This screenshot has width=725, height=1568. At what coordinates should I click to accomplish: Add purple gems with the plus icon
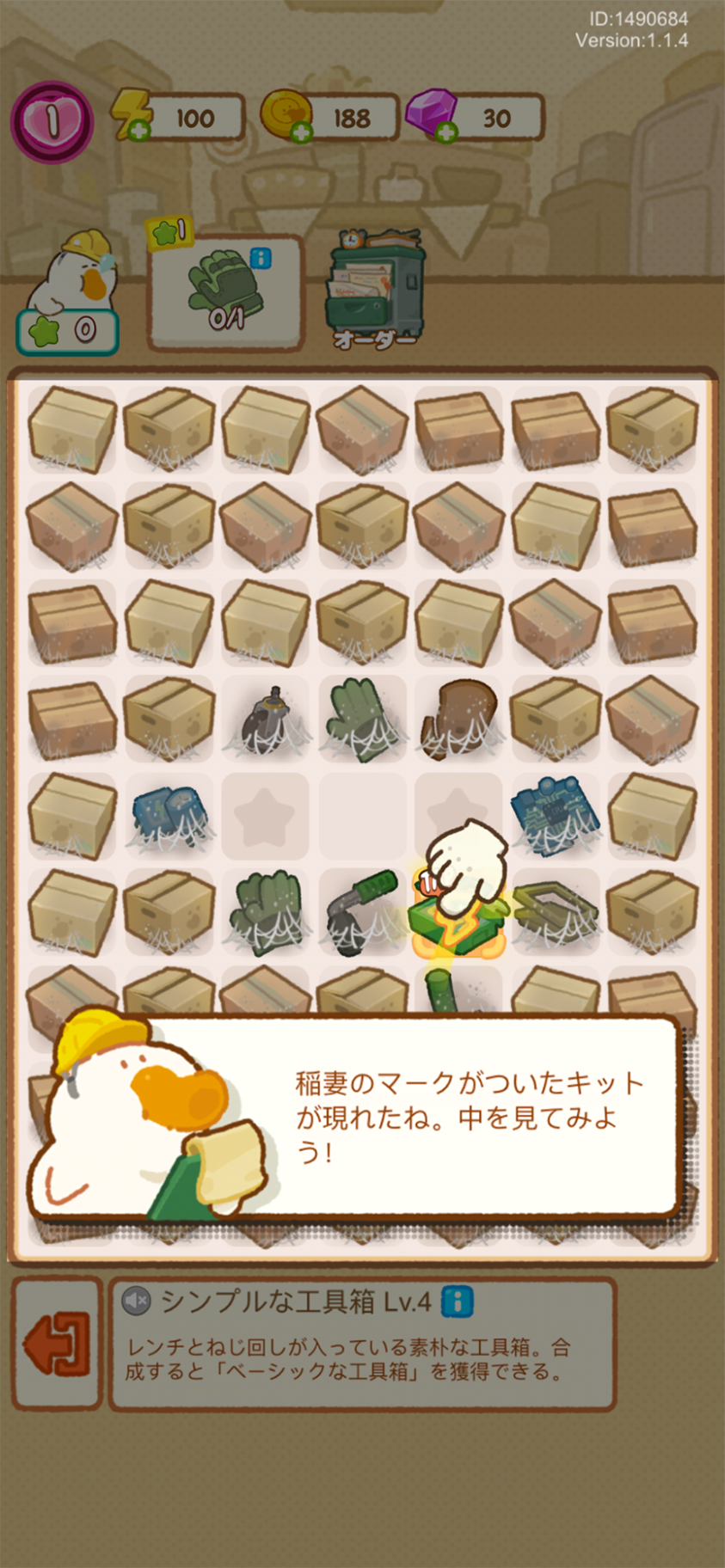pos(445,132)
